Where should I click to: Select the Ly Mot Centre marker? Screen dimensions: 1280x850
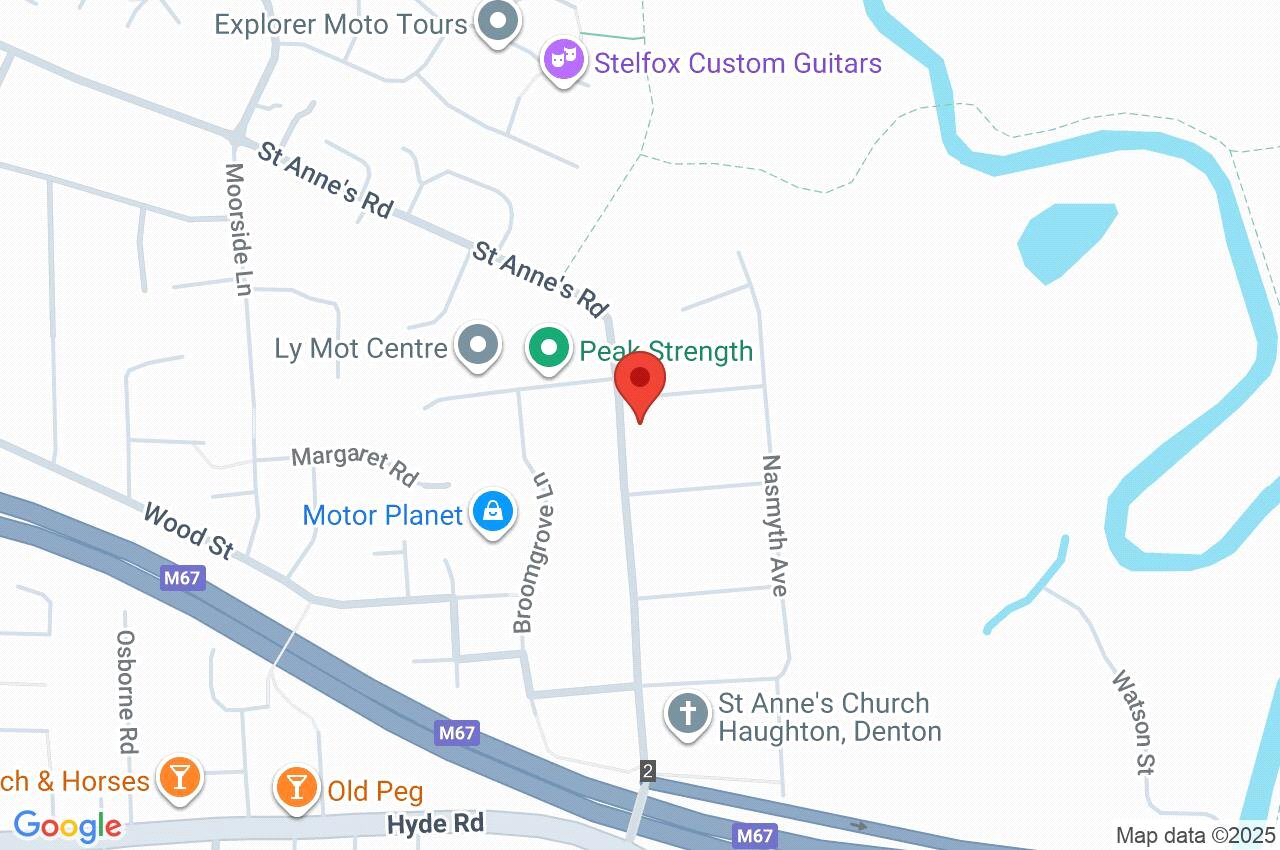(x=478, y=346)
